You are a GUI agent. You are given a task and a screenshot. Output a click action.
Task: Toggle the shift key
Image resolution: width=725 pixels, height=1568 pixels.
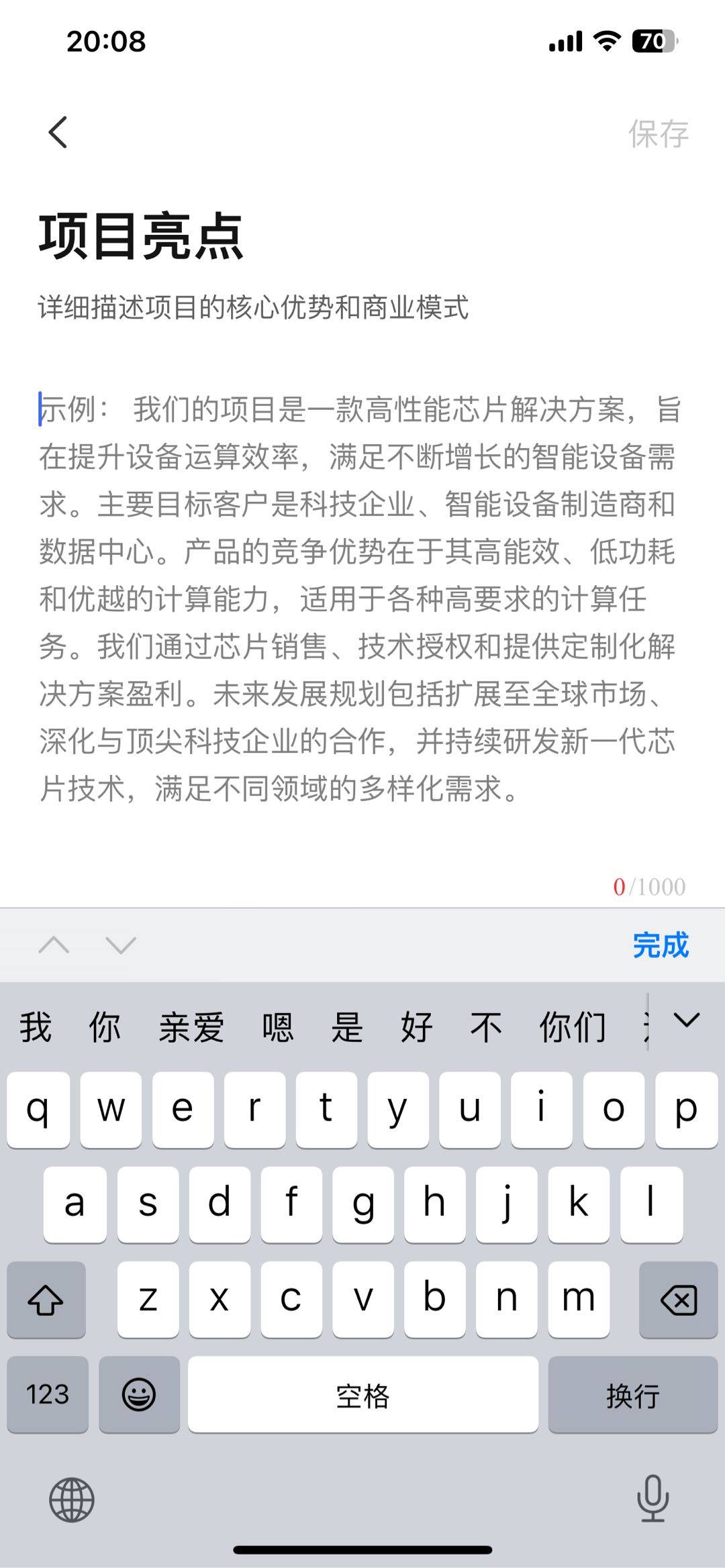coord(46,1300)
